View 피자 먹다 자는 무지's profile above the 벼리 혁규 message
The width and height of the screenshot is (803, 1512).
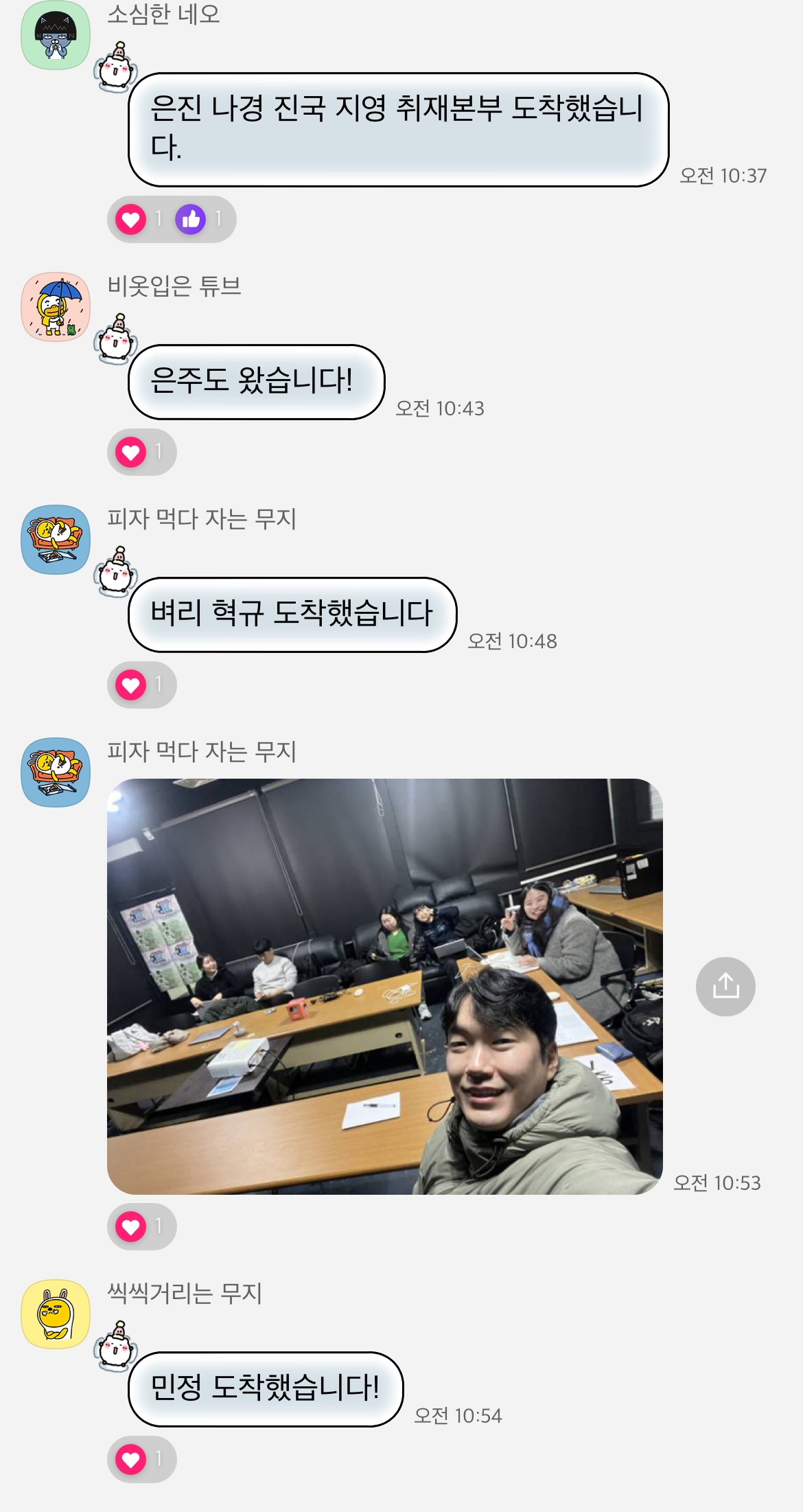pos(56,540)
